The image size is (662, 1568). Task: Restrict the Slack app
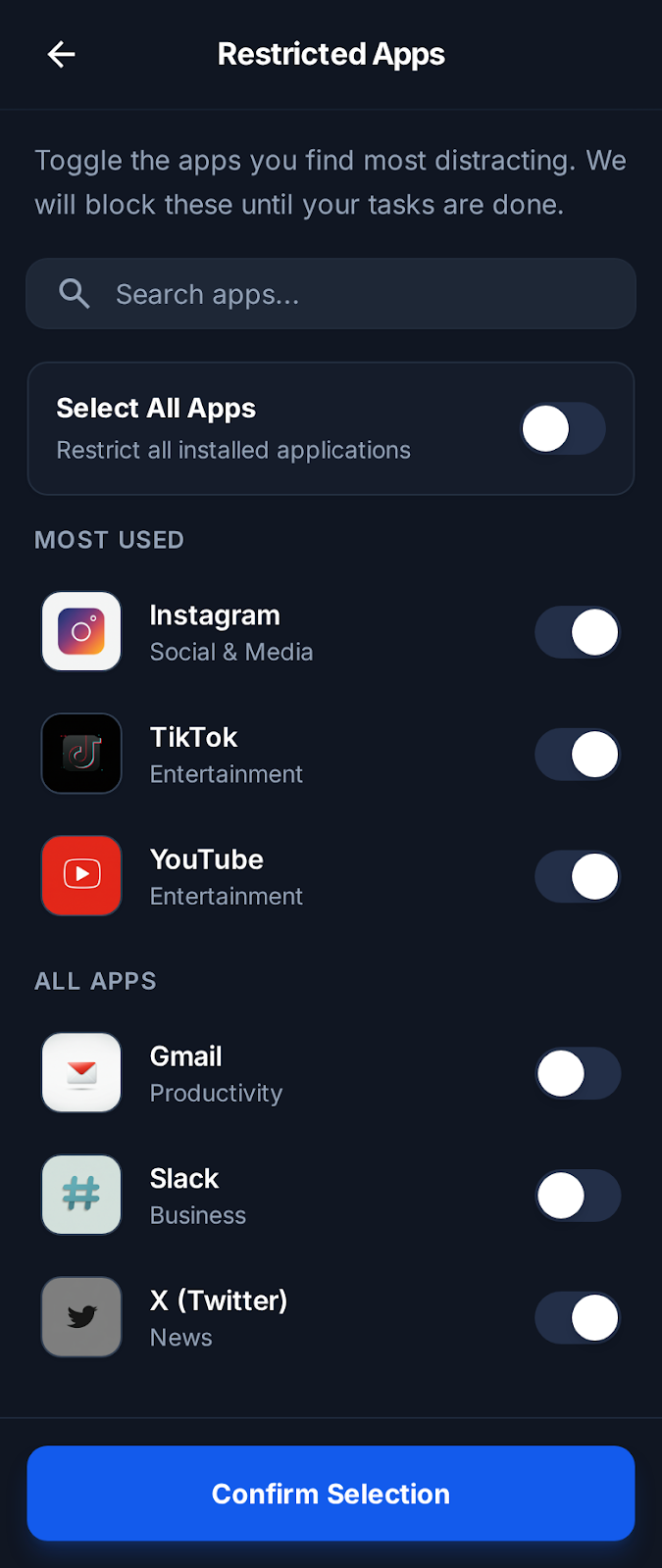click(x=578, y=1196)
